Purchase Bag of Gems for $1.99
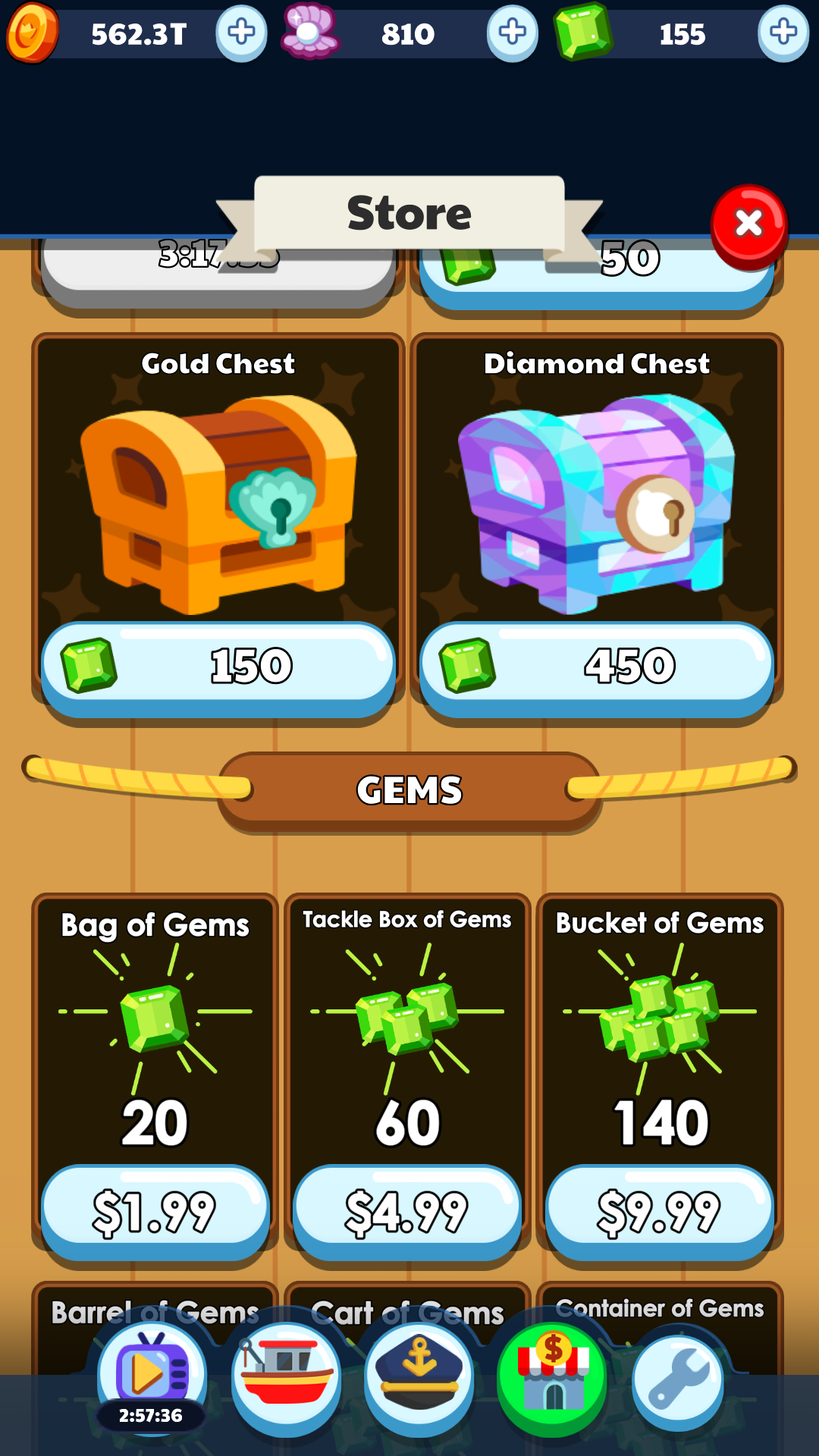Image resolution: width=819 pixels, height=1456 pixels. [155, 1211]
